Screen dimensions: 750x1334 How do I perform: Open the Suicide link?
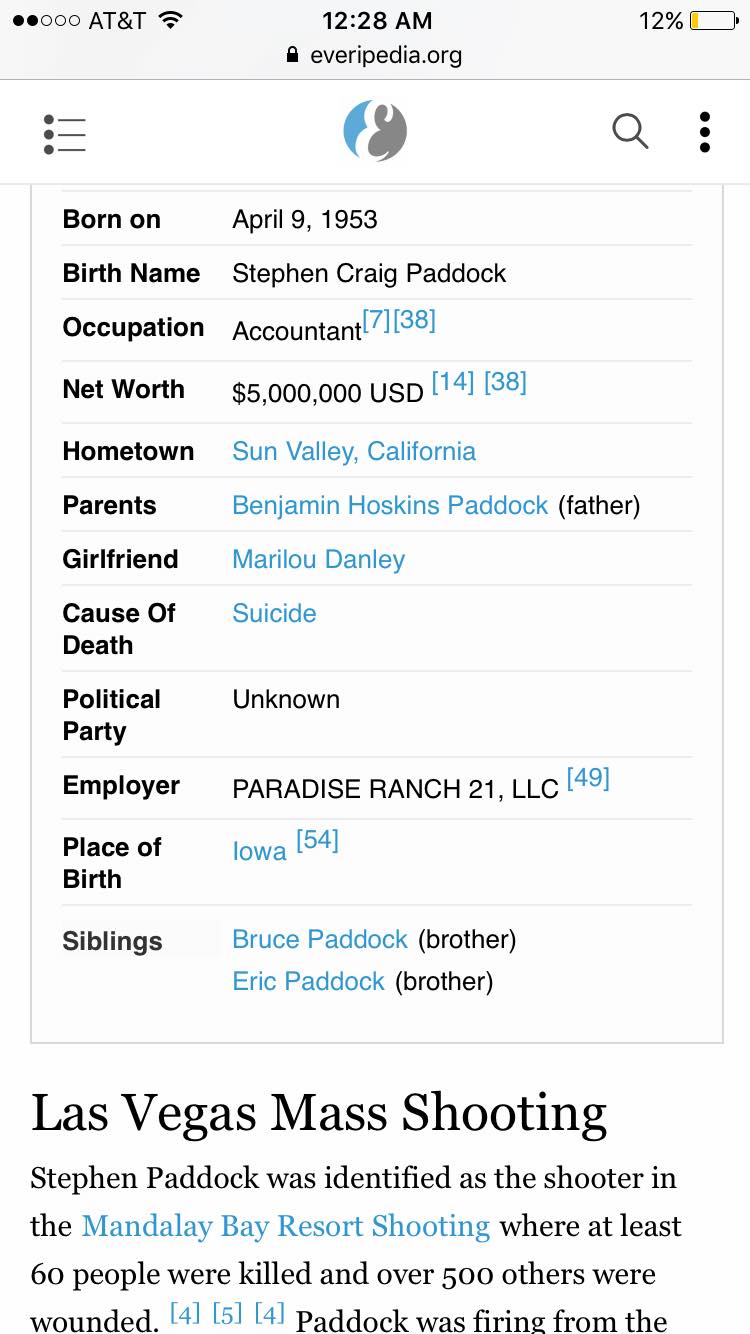pos(274,613)
